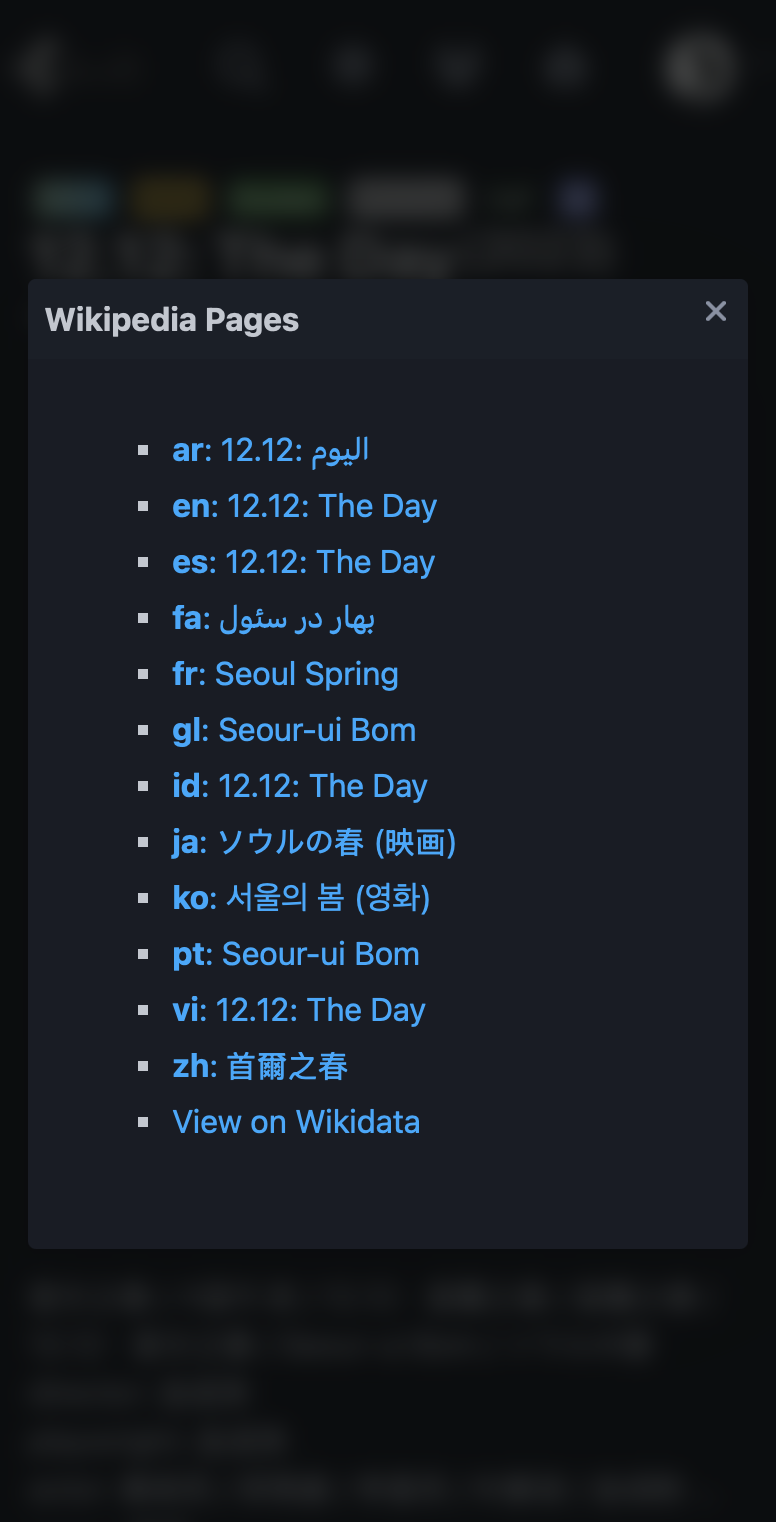Open the Spanish (es) Wikipedia link
Image resolution: width=776 pixels, height=1522 pixels.
click(304, 562)
